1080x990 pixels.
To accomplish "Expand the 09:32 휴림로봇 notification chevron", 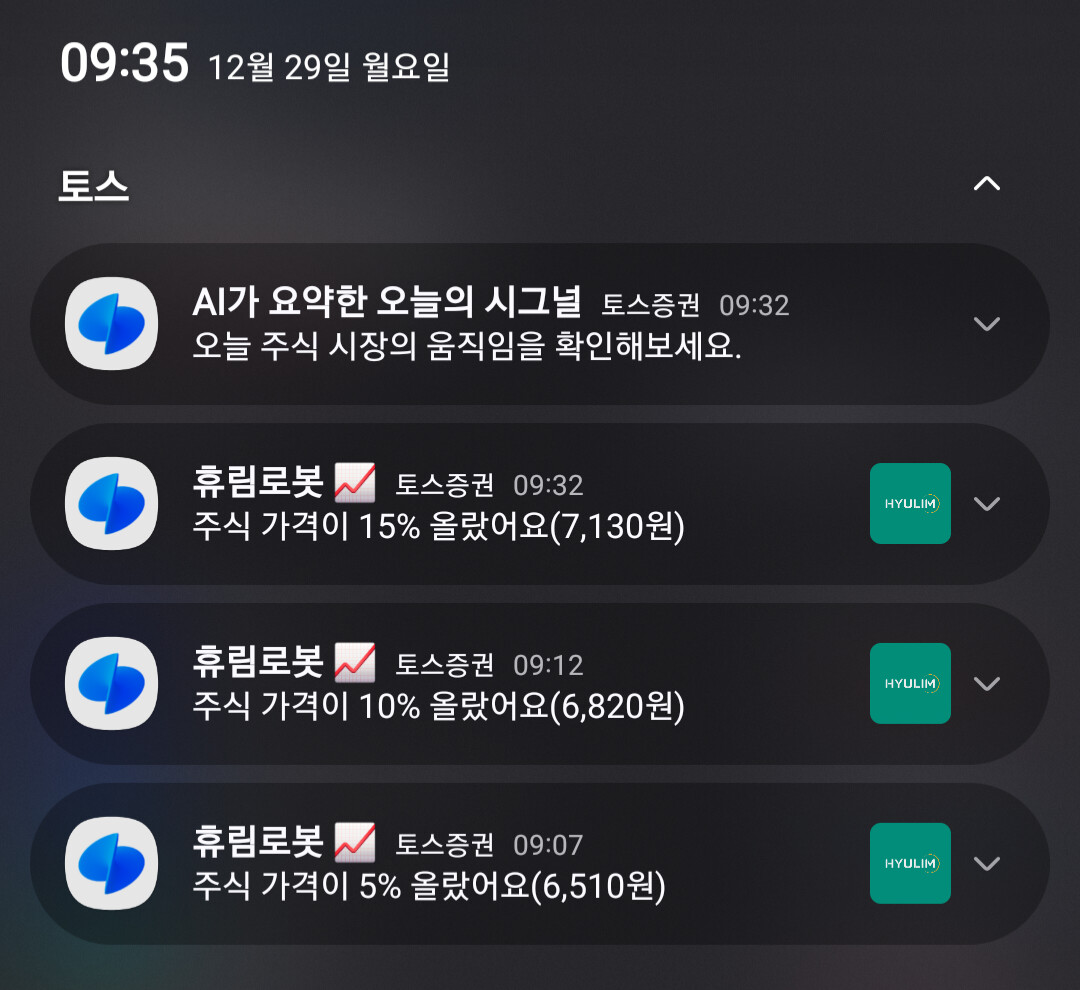I will coord(986,504).
